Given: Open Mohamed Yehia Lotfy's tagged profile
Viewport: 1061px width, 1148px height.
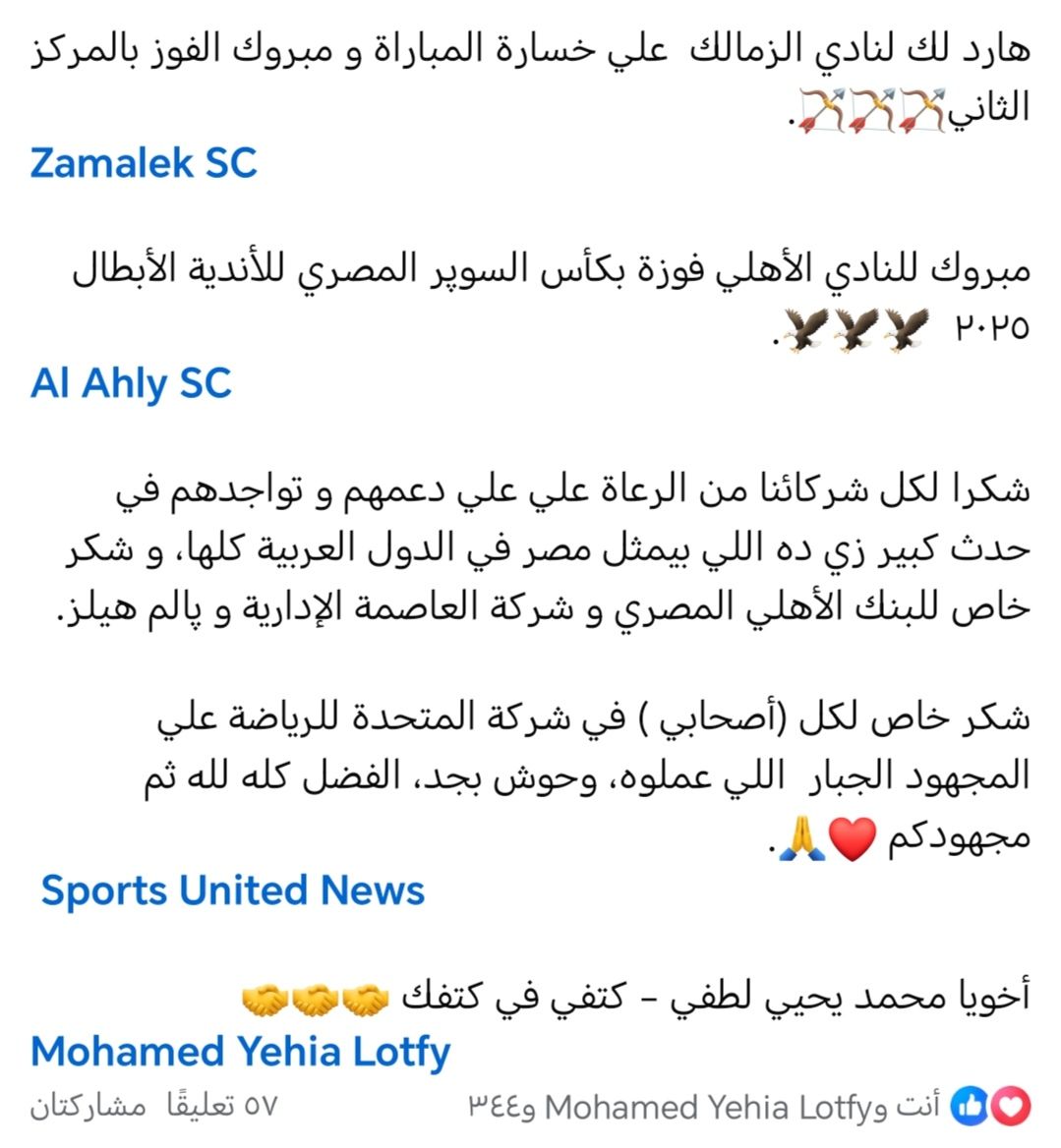Looking at the screenshot, I should click(x=240, y=1052).
